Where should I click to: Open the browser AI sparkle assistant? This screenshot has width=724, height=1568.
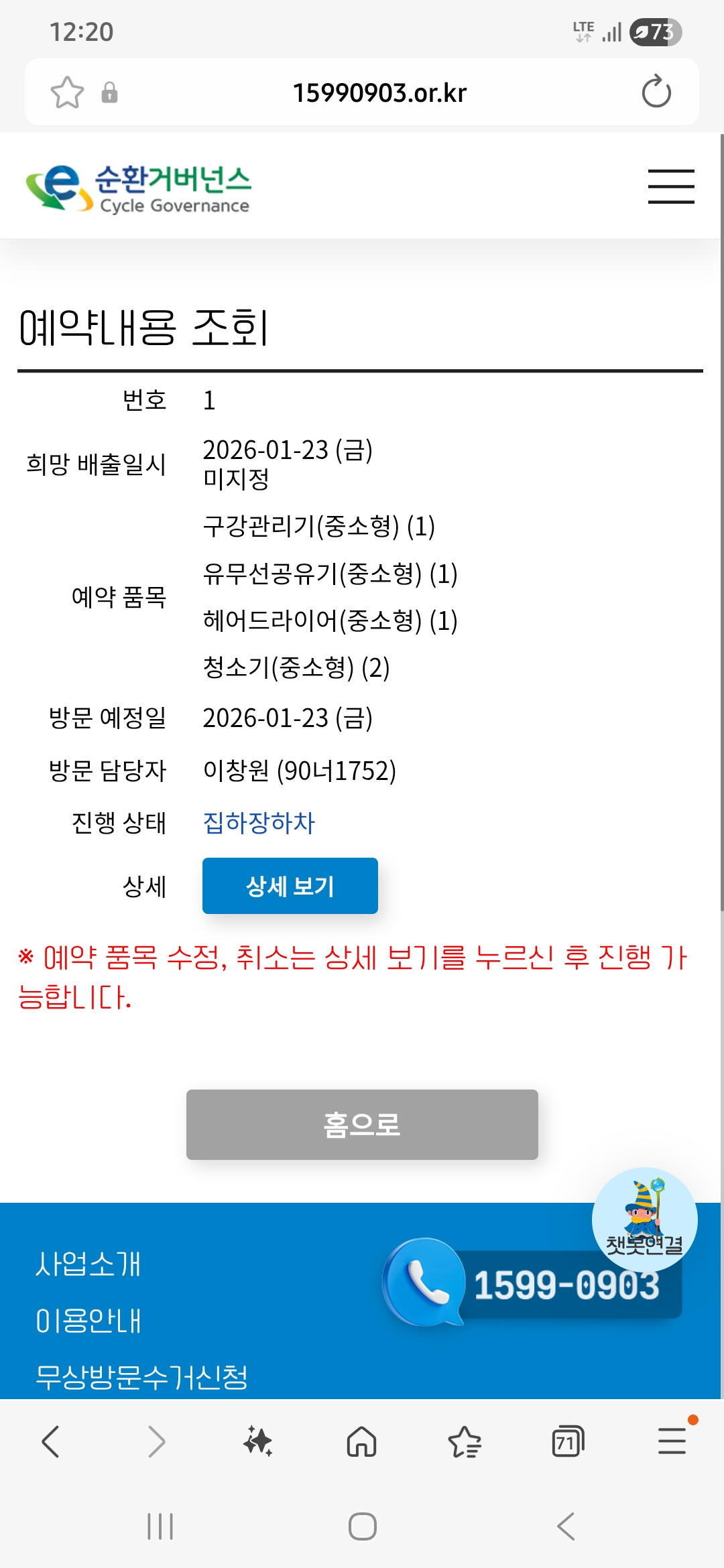pyautogui.click(x=258, y=1441)
